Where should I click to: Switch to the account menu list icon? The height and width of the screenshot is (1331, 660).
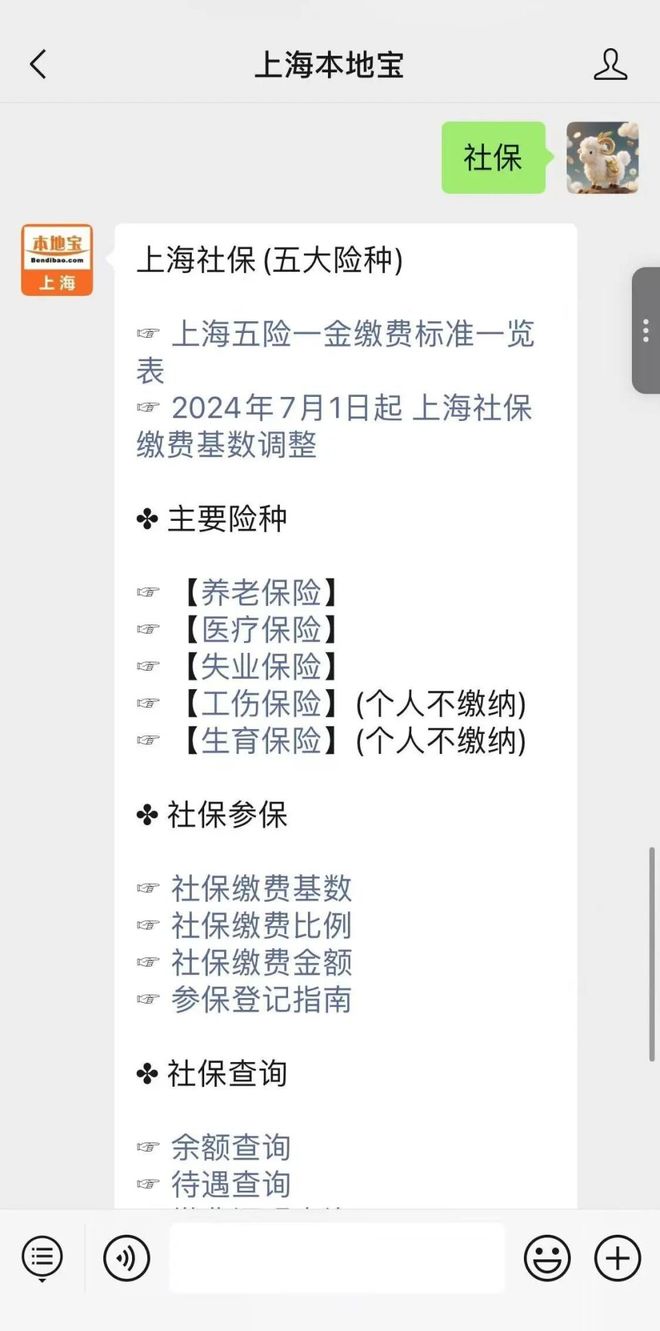pos(42,1258)
